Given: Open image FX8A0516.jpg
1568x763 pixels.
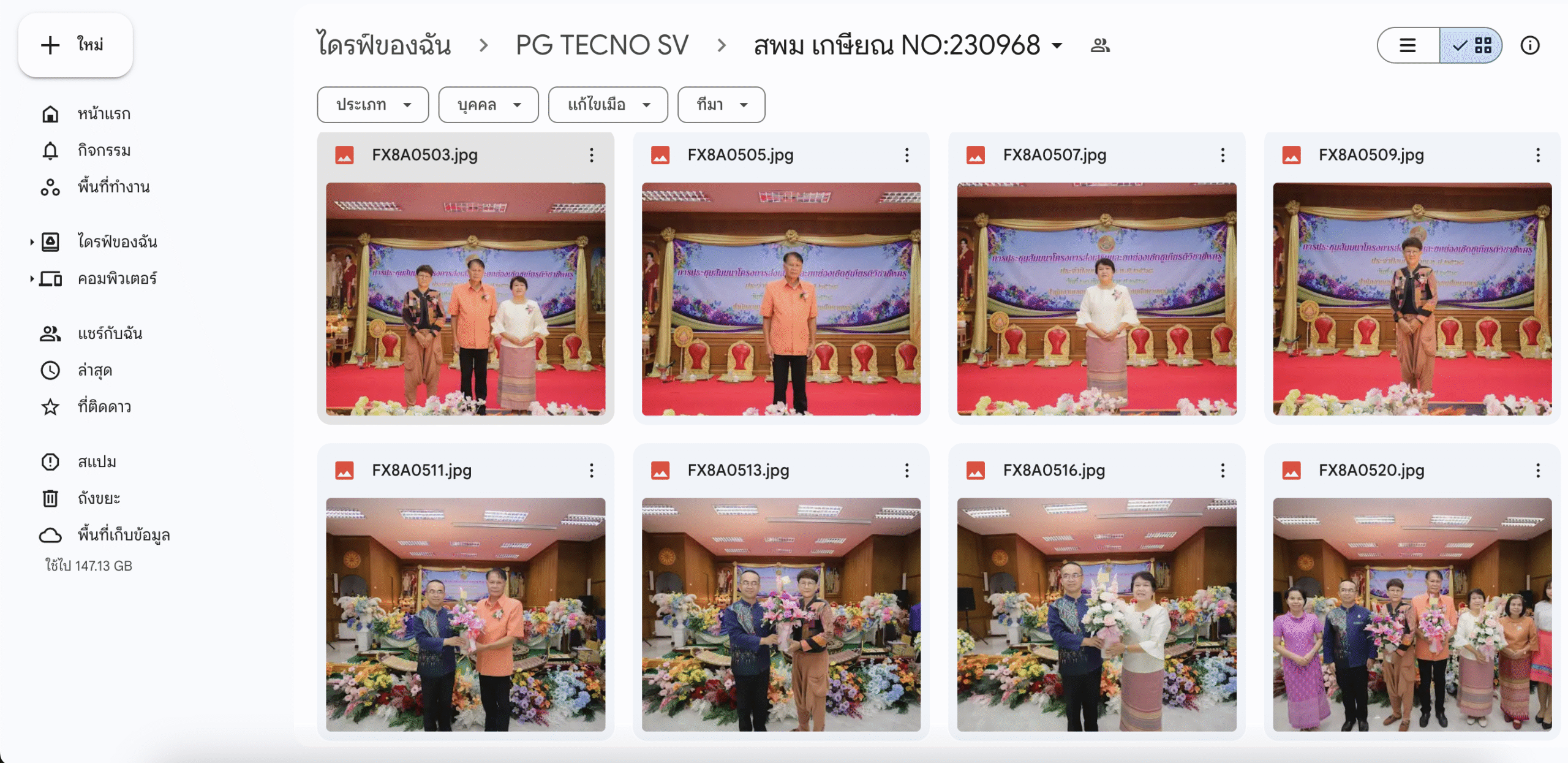Looking at the screenshot, I should click(1096, 614).
